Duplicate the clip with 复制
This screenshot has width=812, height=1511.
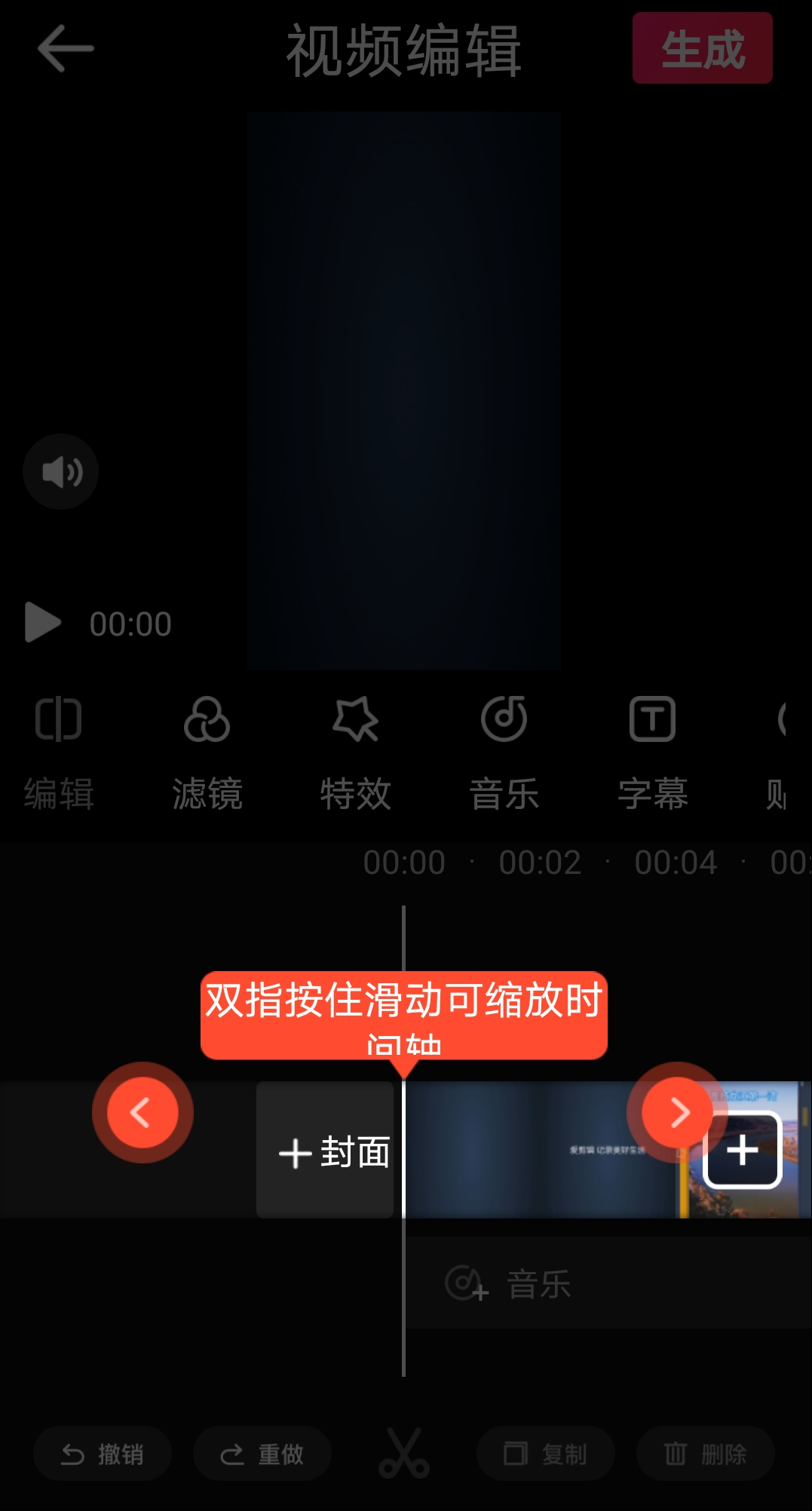point(545,1453)
